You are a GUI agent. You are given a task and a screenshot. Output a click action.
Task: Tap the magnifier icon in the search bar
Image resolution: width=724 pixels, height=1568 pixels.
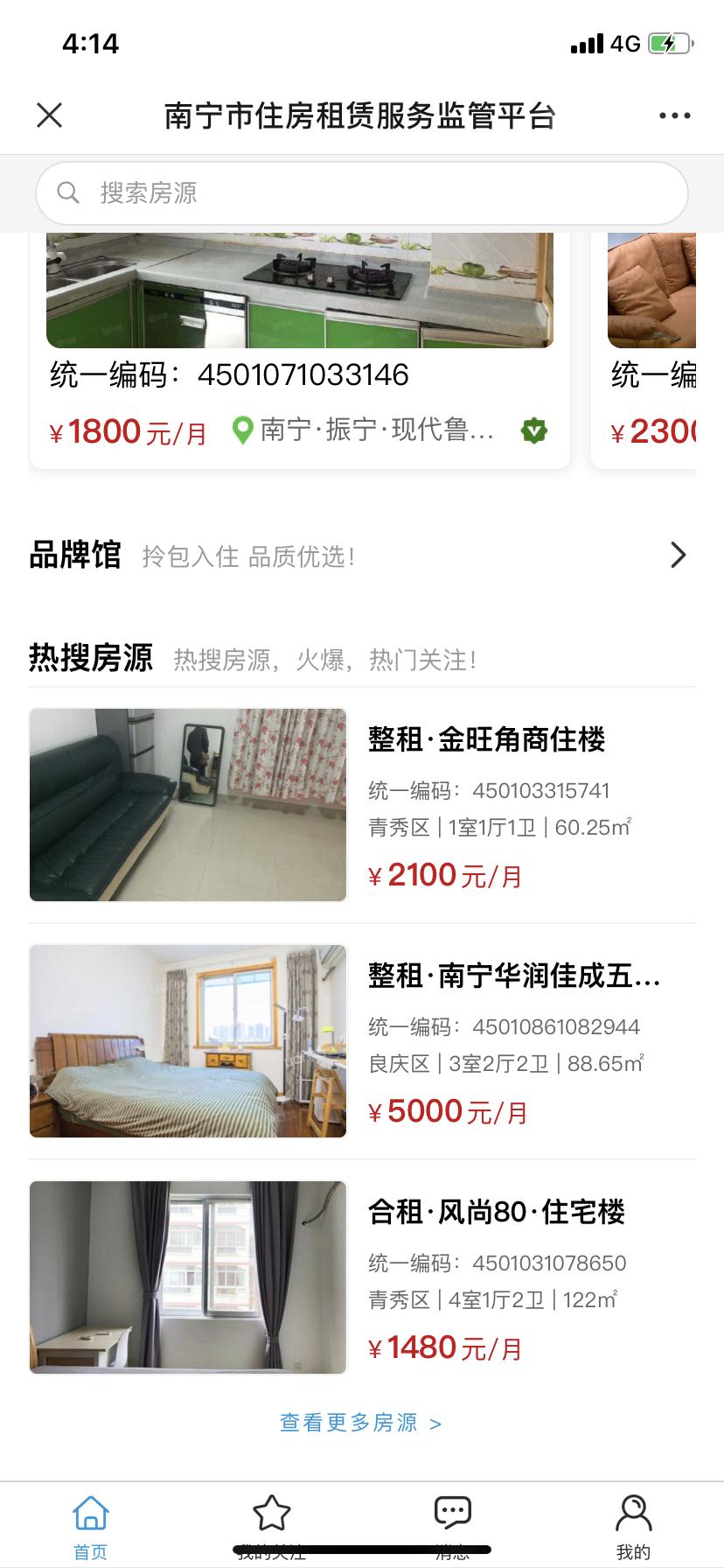tap(69, 192)
